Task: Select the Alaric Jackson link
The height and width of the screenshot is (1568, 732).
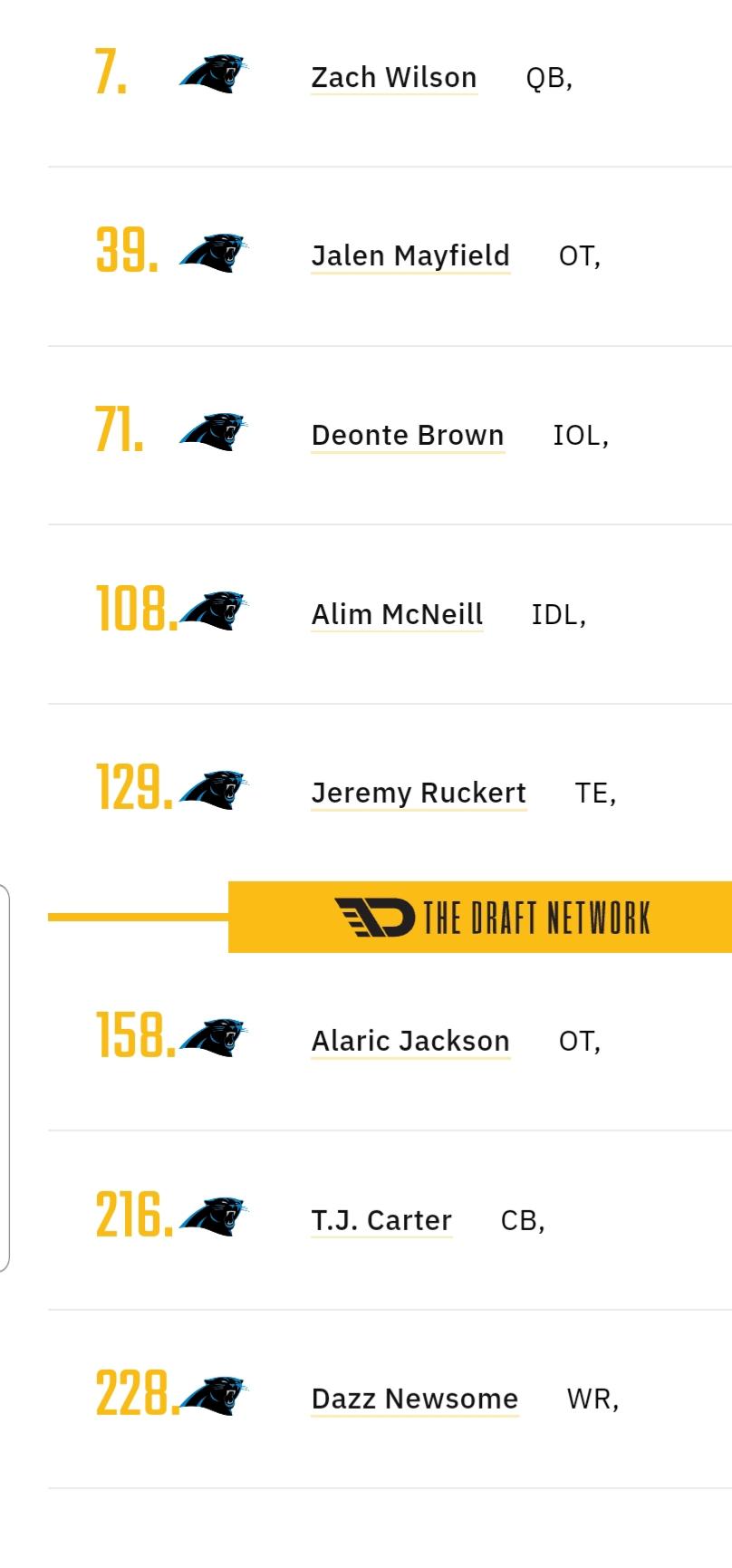Action: pos(410,1042)
